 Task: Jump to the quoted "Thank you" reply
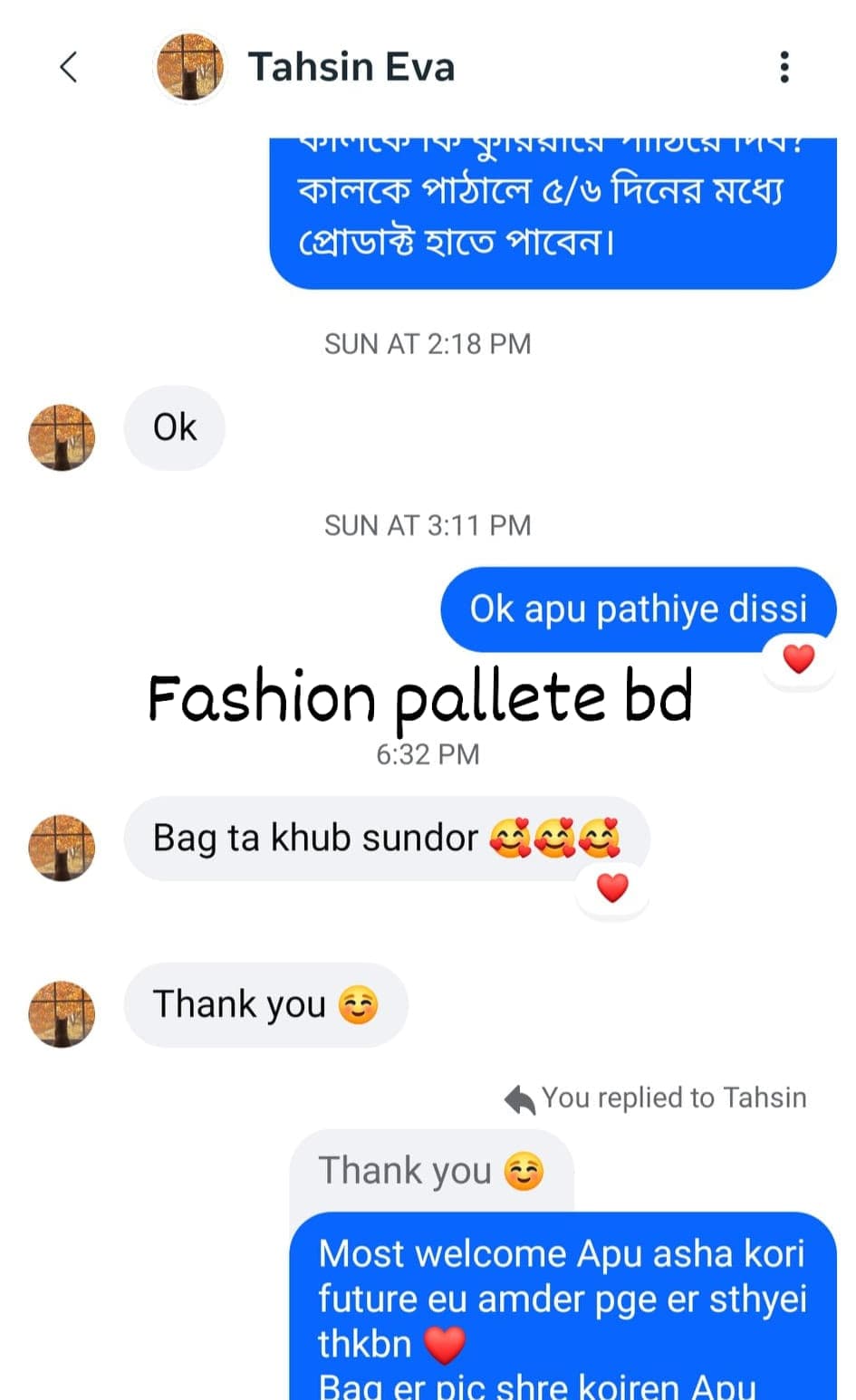click(431, 1171)
